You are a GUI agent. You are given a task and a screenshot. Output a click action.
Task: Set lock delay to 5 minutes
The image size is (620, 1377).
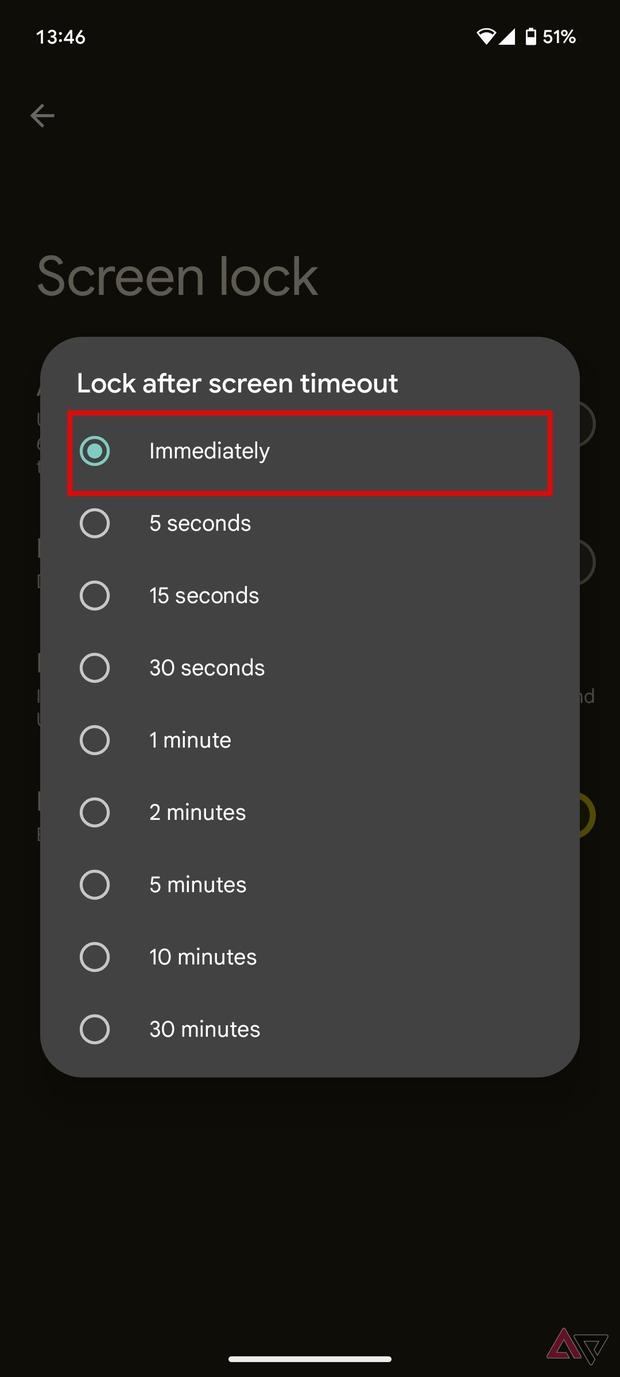310,884
